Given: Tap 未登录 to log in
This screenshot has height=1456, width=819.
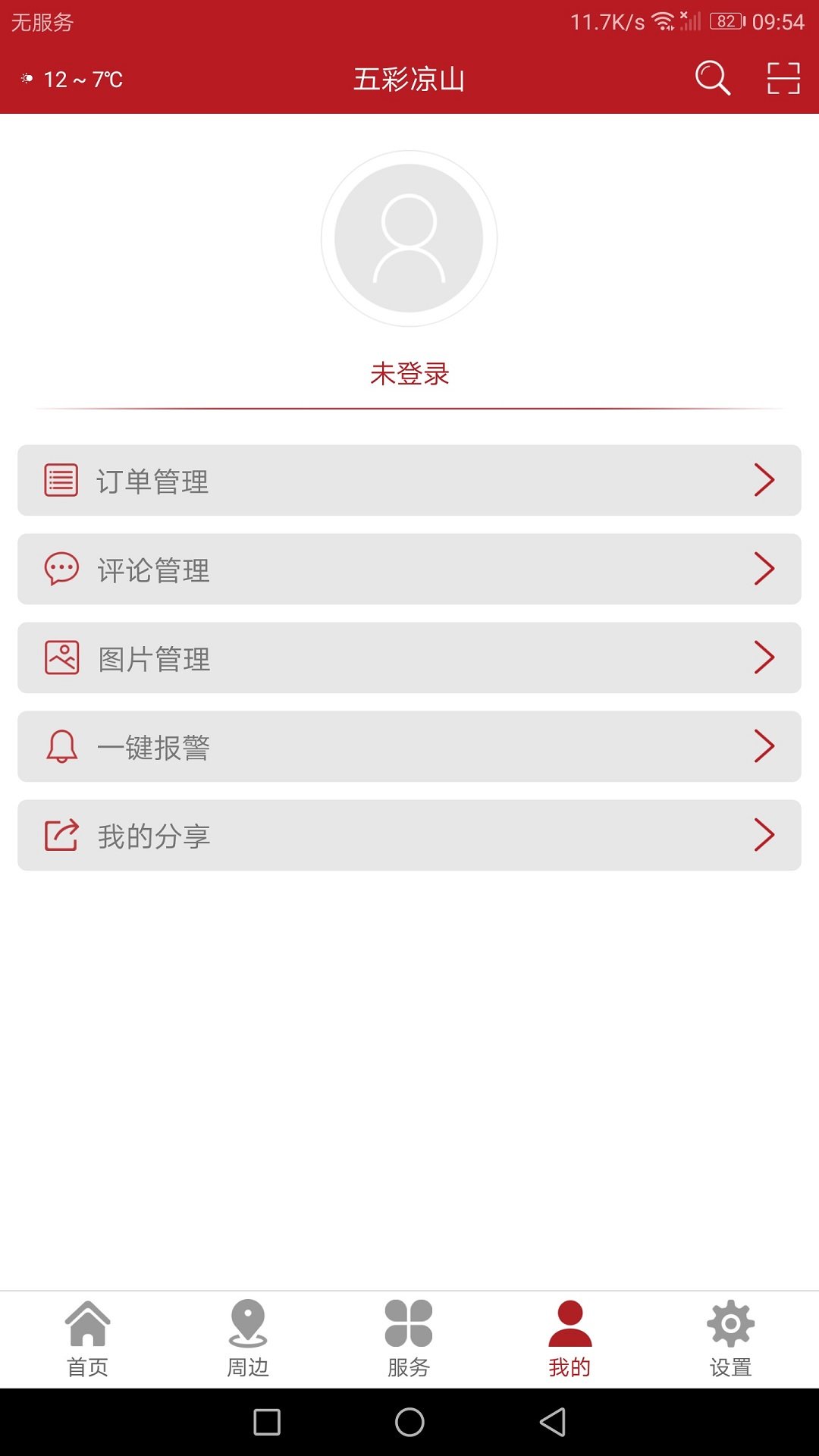Looking at the screenshot, I should pos(409,373).
